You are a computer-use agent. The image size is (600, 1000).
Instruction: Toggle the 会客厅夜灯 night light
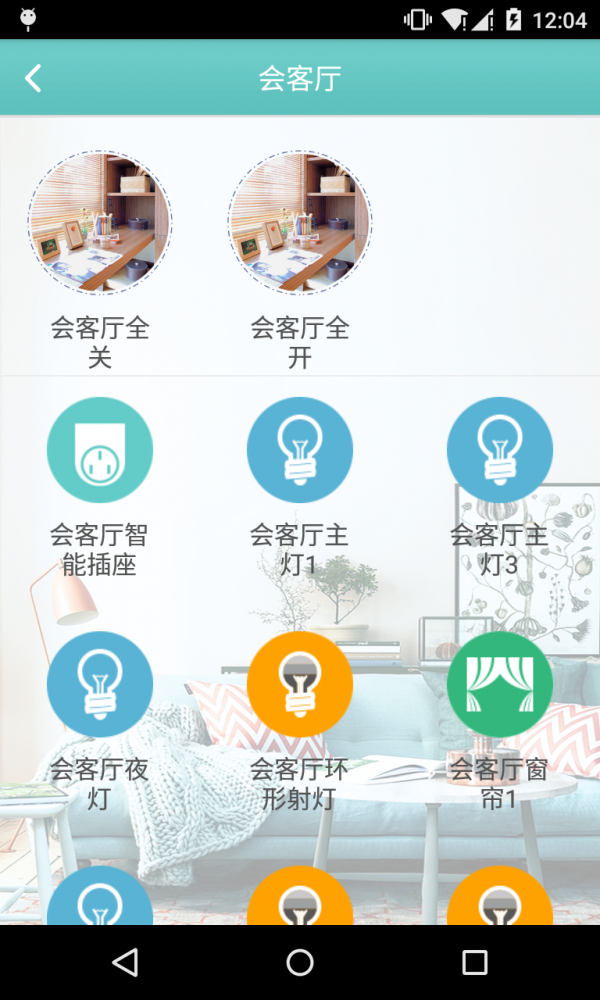100,684
